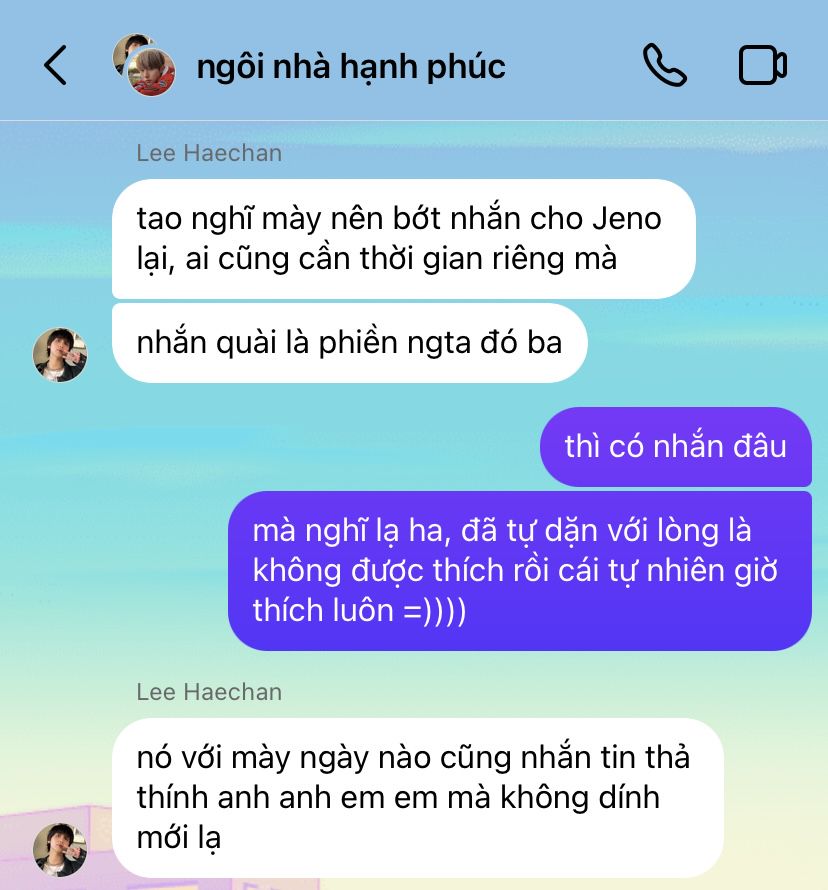
Task: Open Lee Haechan's avatar beside 'nhắn quài' message
Action: tap(60, 354)
